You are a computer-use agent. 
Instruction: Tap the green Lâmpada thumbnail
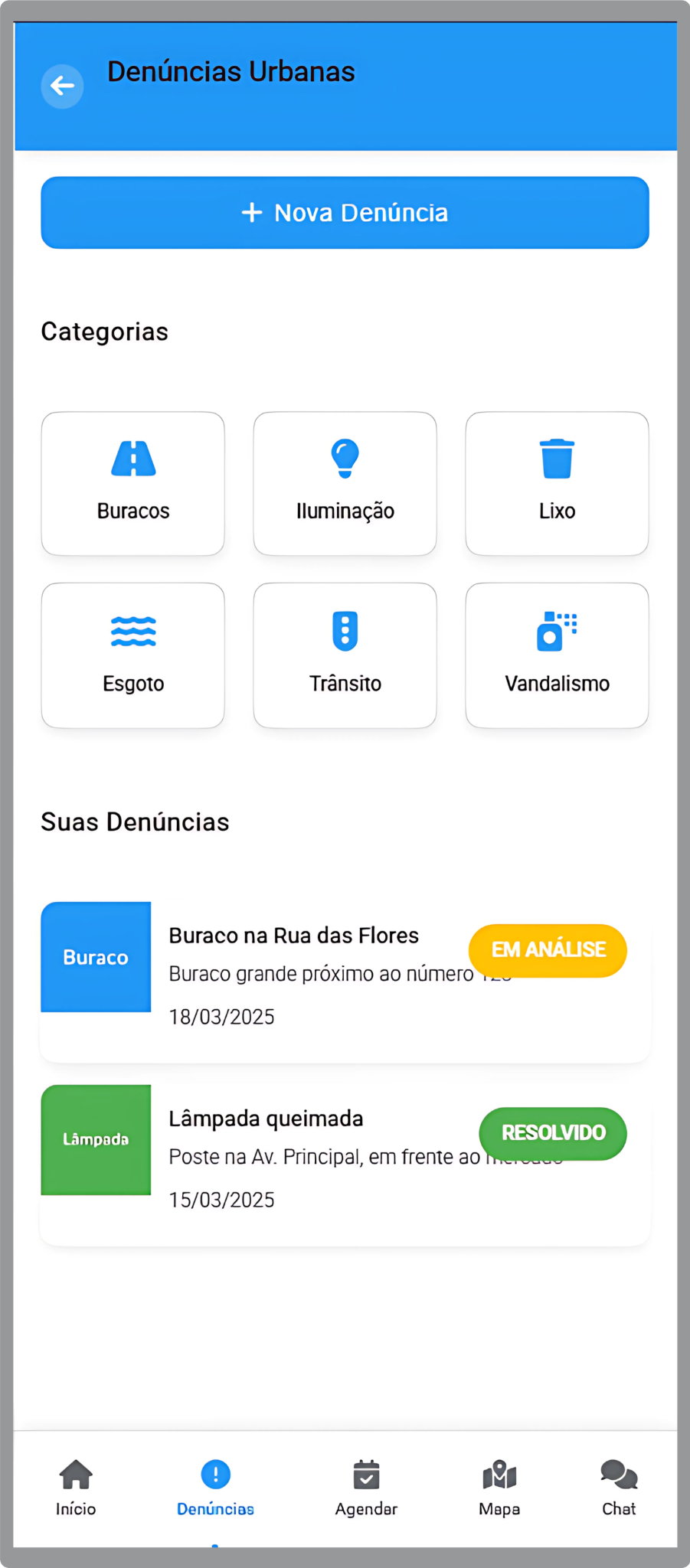(x=96, y=1140)
